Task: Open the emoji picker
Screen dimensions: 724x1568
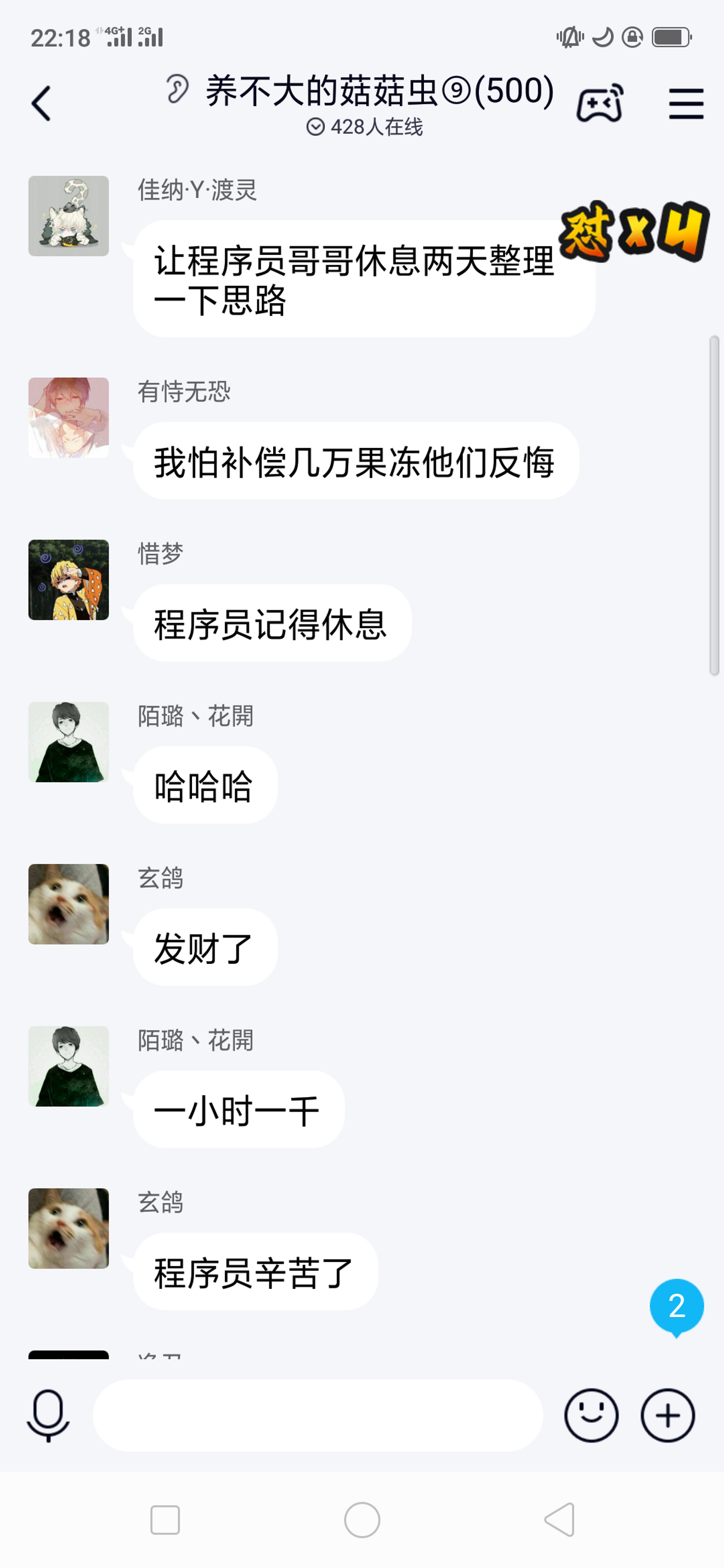Action: click(x=591, y=1415)
